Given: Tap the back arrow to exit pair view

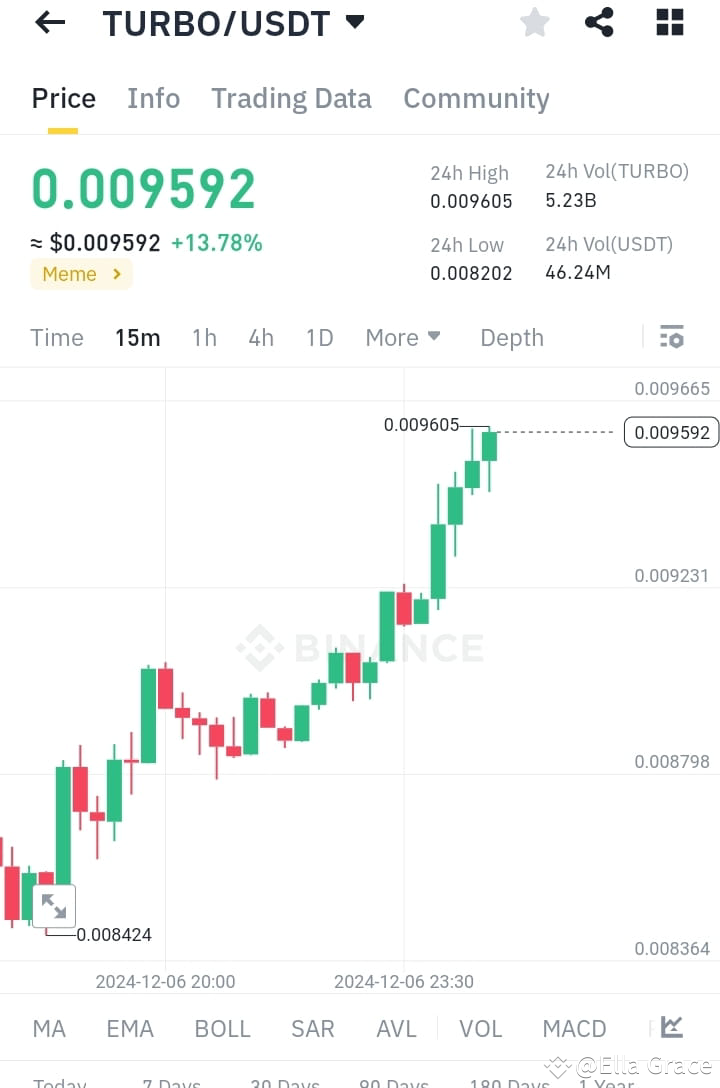Looking at the screenshot, I should (x=49, y=22).
